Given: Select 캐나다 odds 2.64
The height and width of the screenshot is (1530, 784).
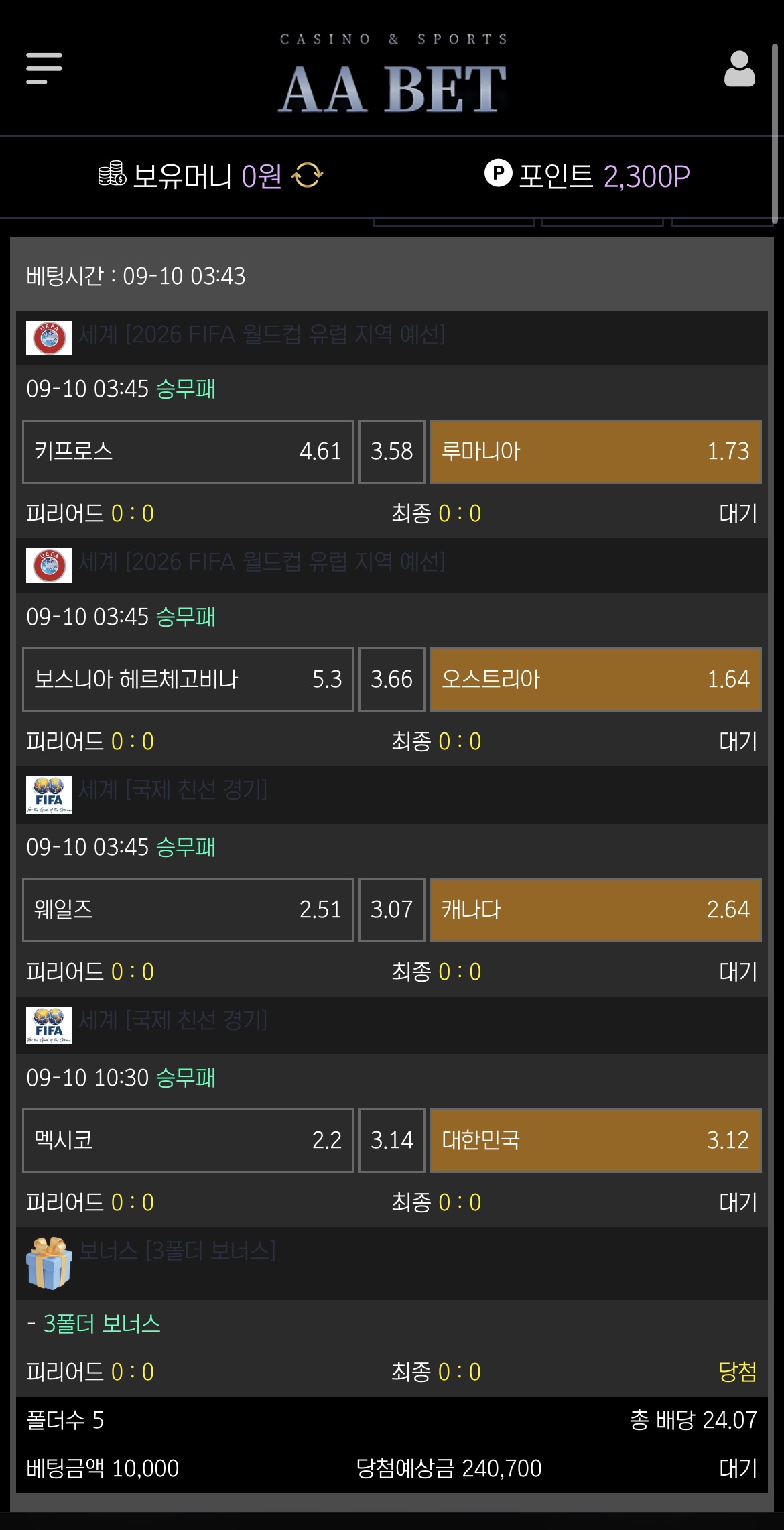Looking at the screenshot, I should tap(596, 910).
